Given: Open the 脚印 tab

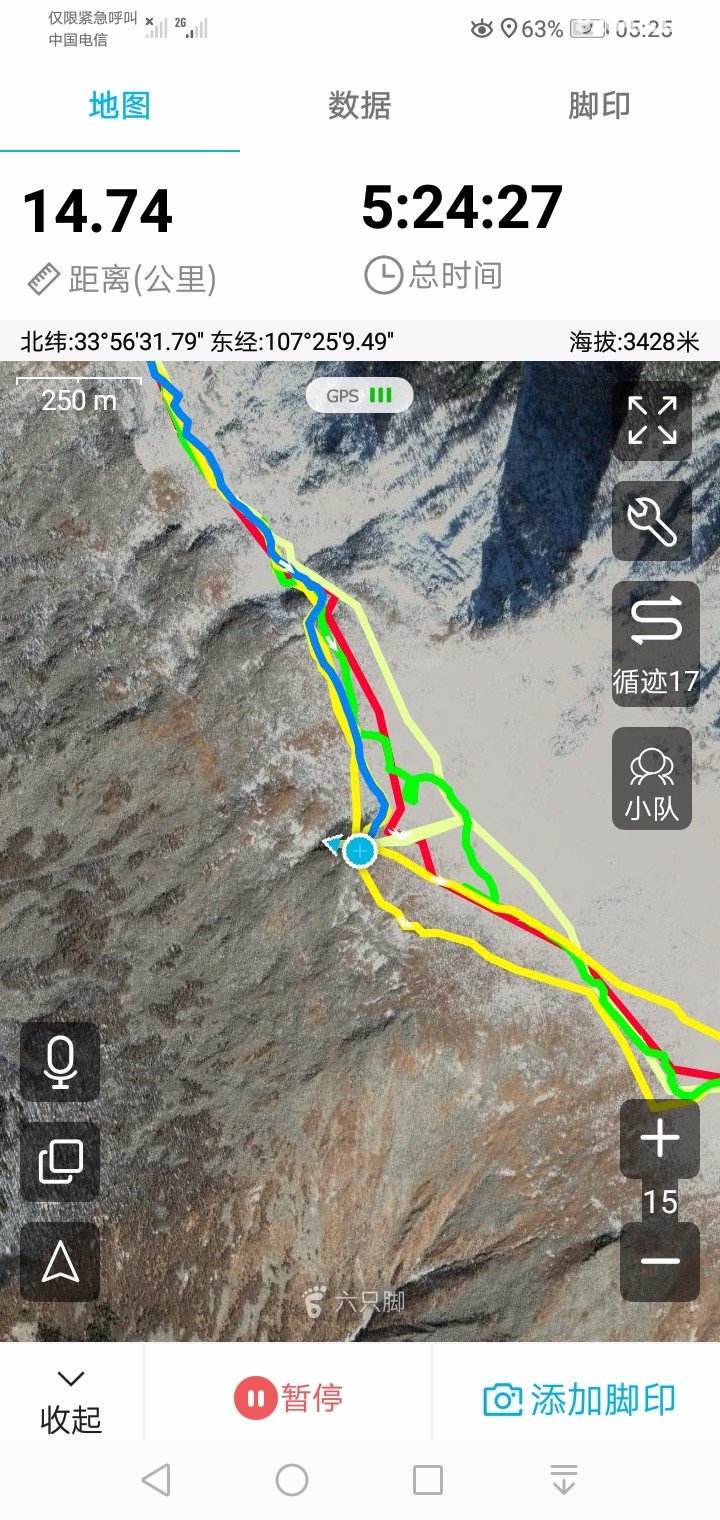Looking at the screenshot, I should 599,105.
